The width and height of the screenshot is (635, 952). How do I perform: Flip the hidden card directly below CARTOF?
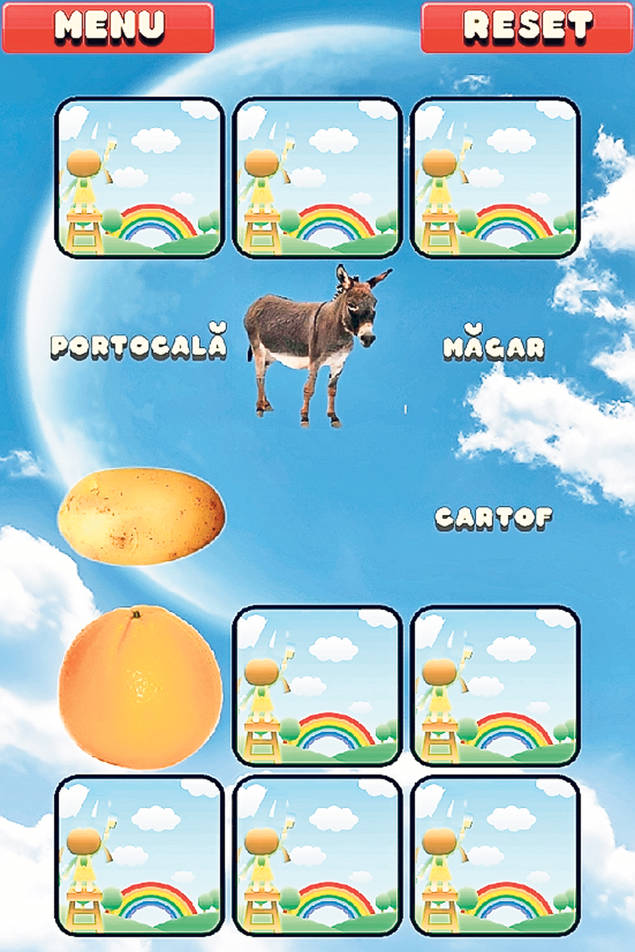click(495, 686)
